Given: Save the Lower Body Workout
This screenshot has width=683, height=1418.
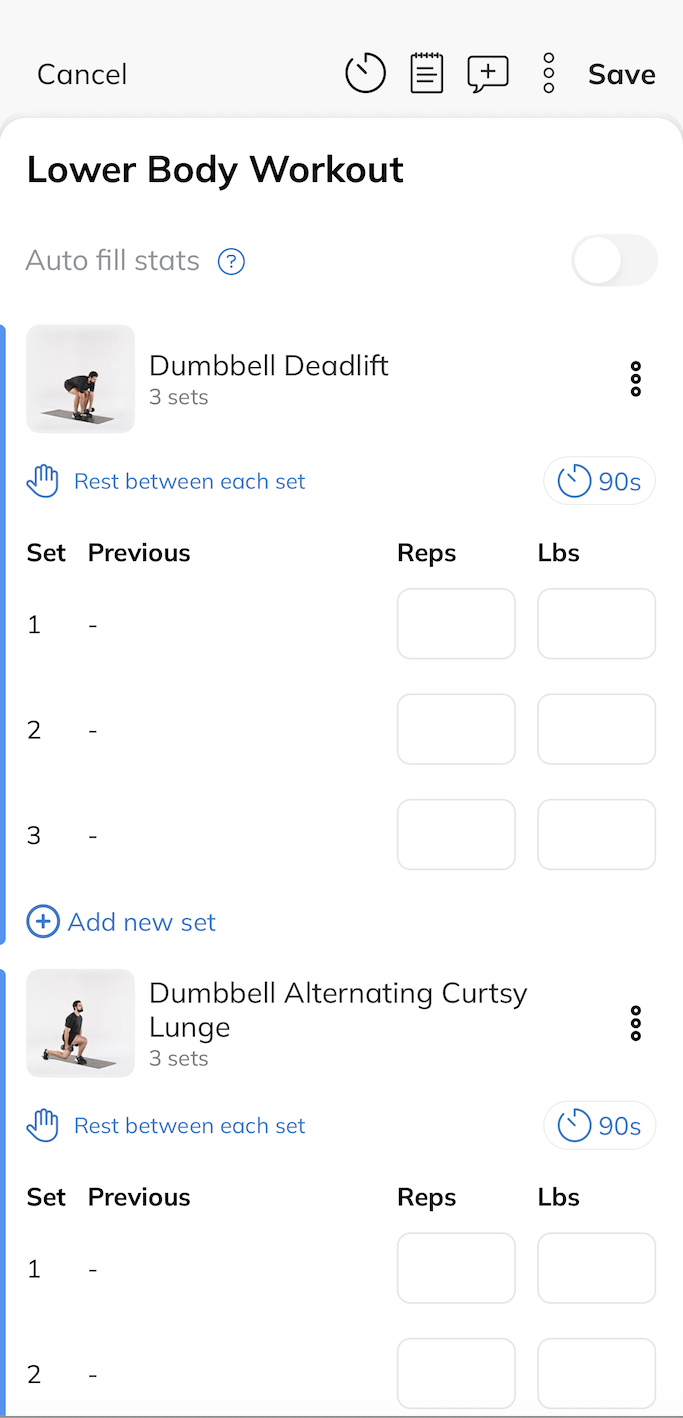Looking at the screenshot, I should (621, 75).
